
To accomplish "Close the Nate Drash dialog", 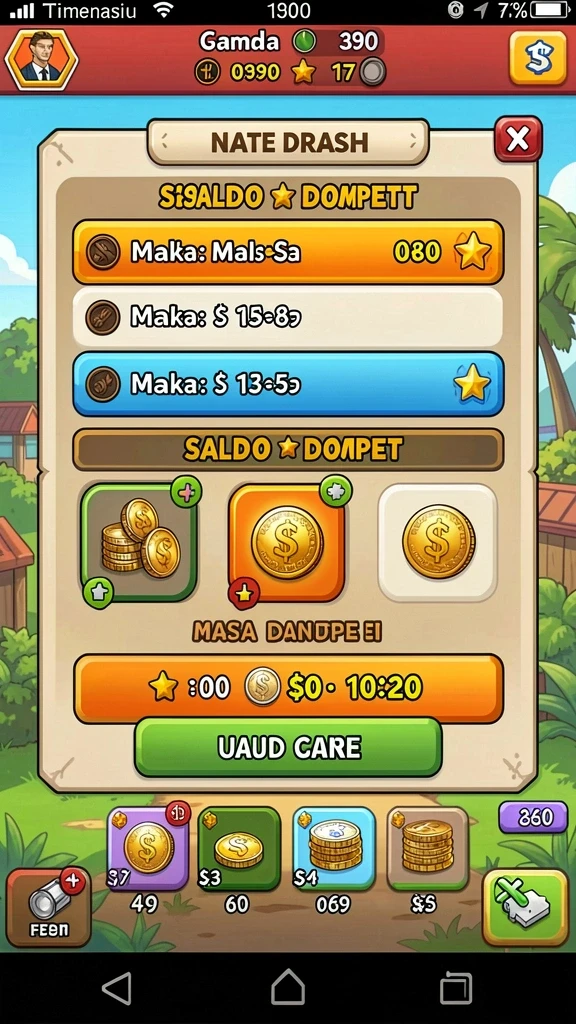I will coord(518,139).
